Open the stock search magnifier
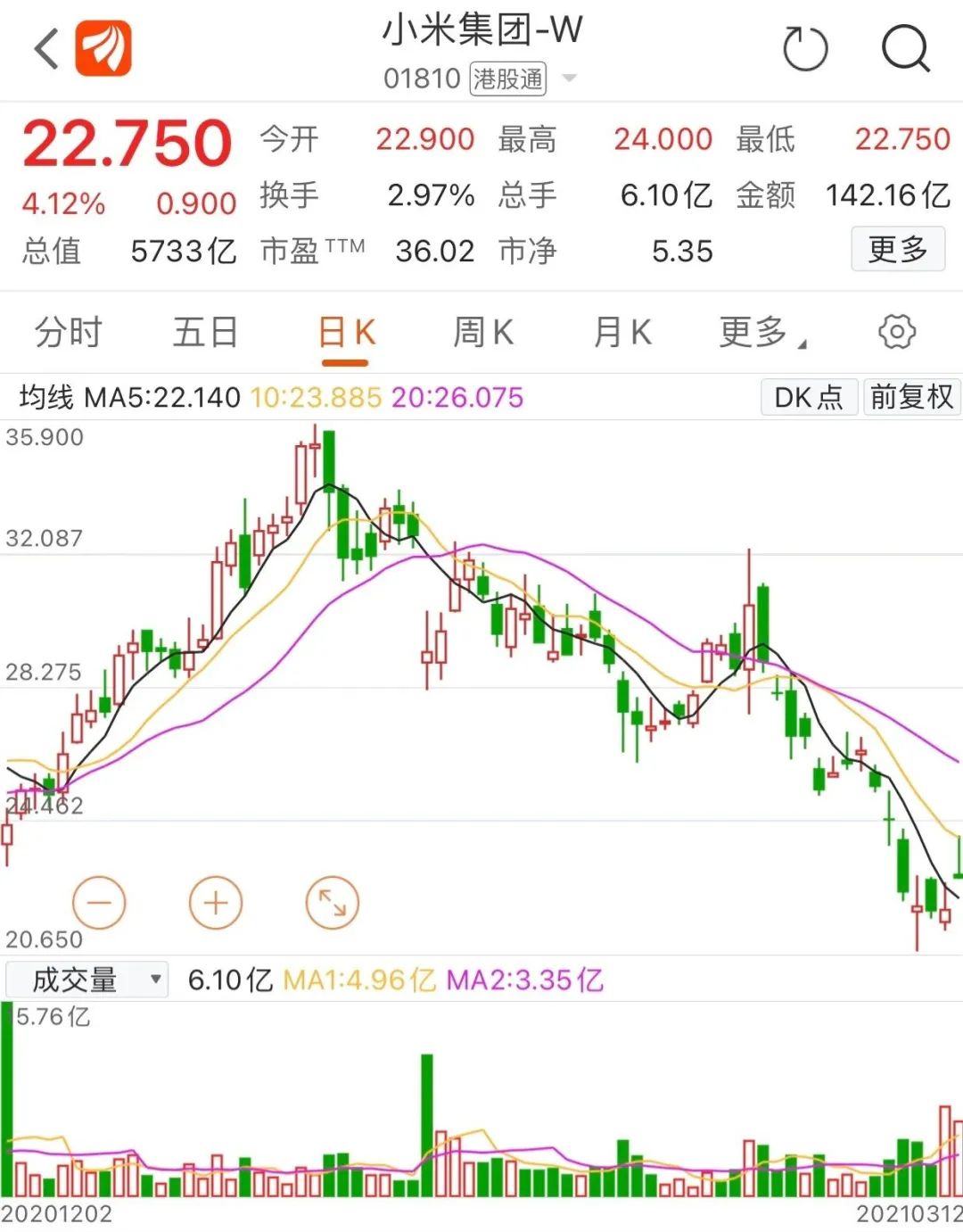The width and height of the screenshot is (963, 1232). coord(905,46)
